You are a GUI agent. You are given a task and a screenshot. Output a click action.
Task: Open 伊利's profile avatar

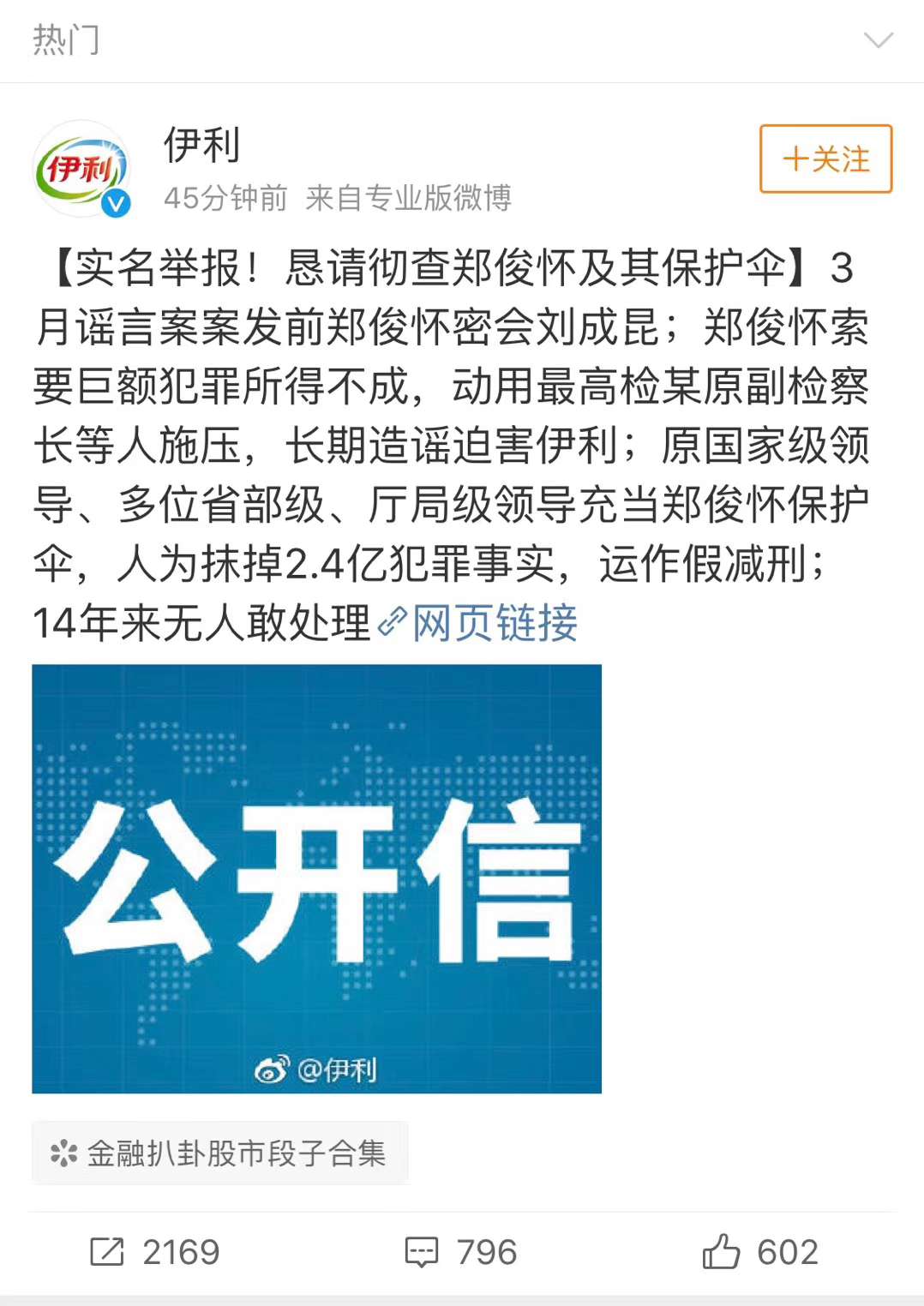(x=81, y=168)
